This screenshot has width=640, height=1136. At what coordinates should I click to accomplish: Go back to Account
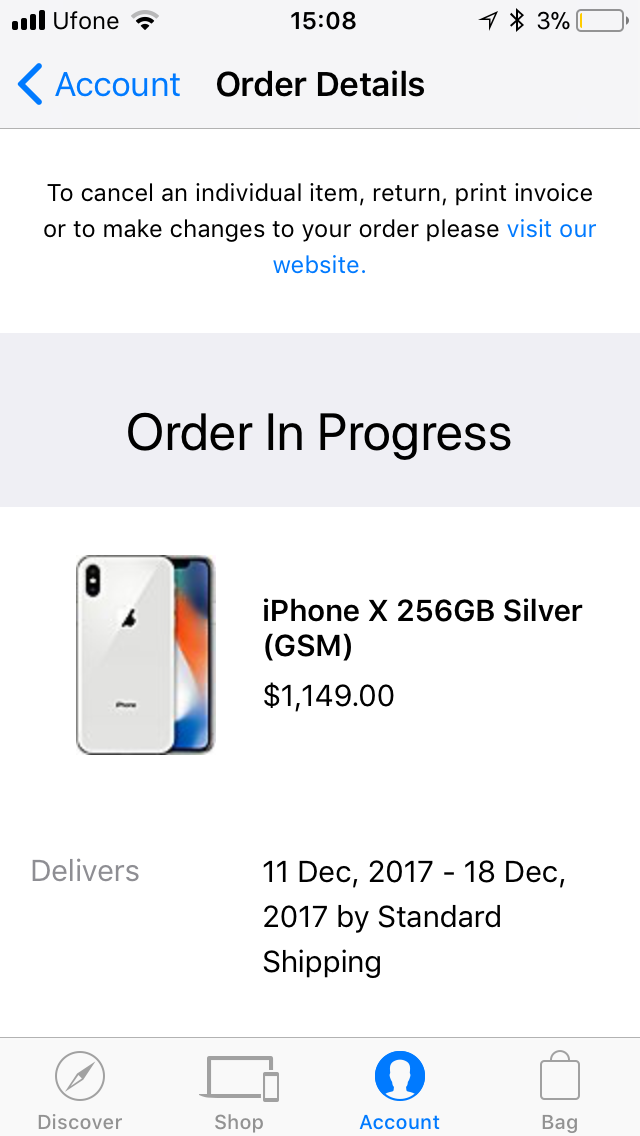click(x=99, y=85)
